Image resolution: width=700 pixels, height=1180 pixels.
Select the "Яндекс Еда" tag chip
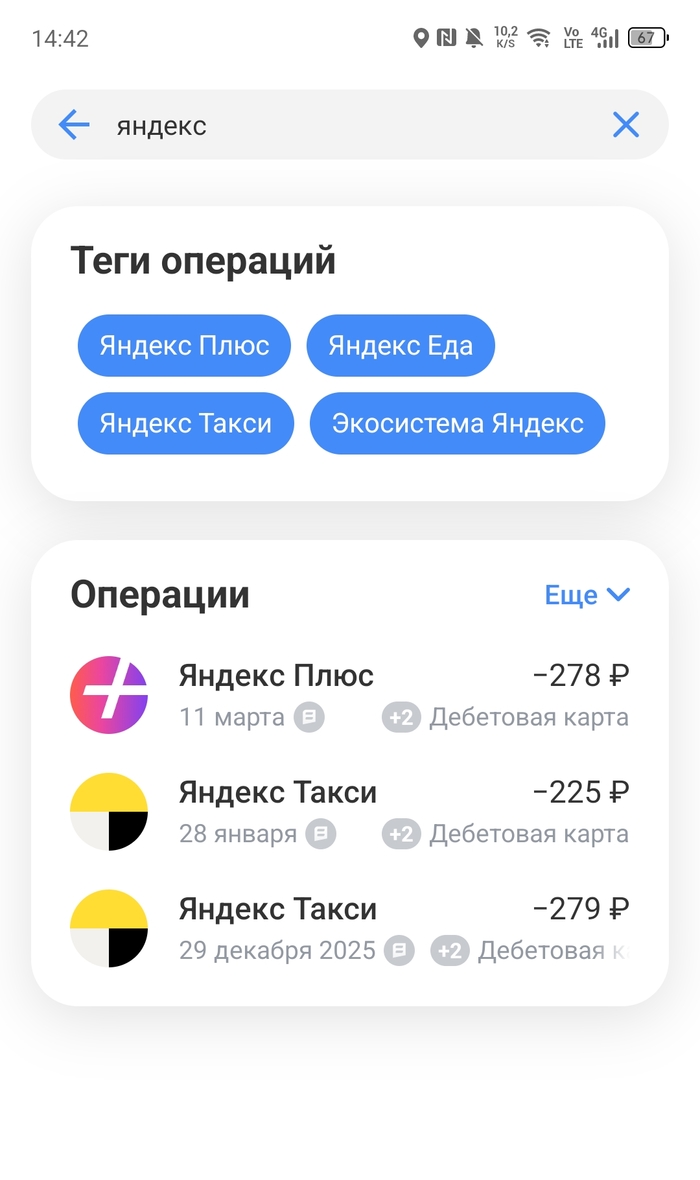tap(400, 346)
